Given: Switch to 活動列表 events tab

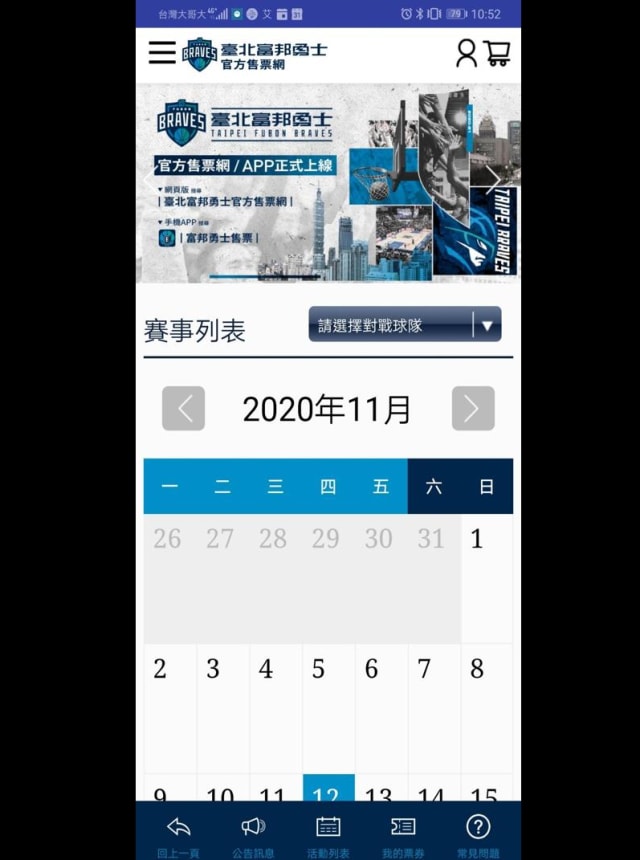Looking at the screenshot, I should coord(328,833).
